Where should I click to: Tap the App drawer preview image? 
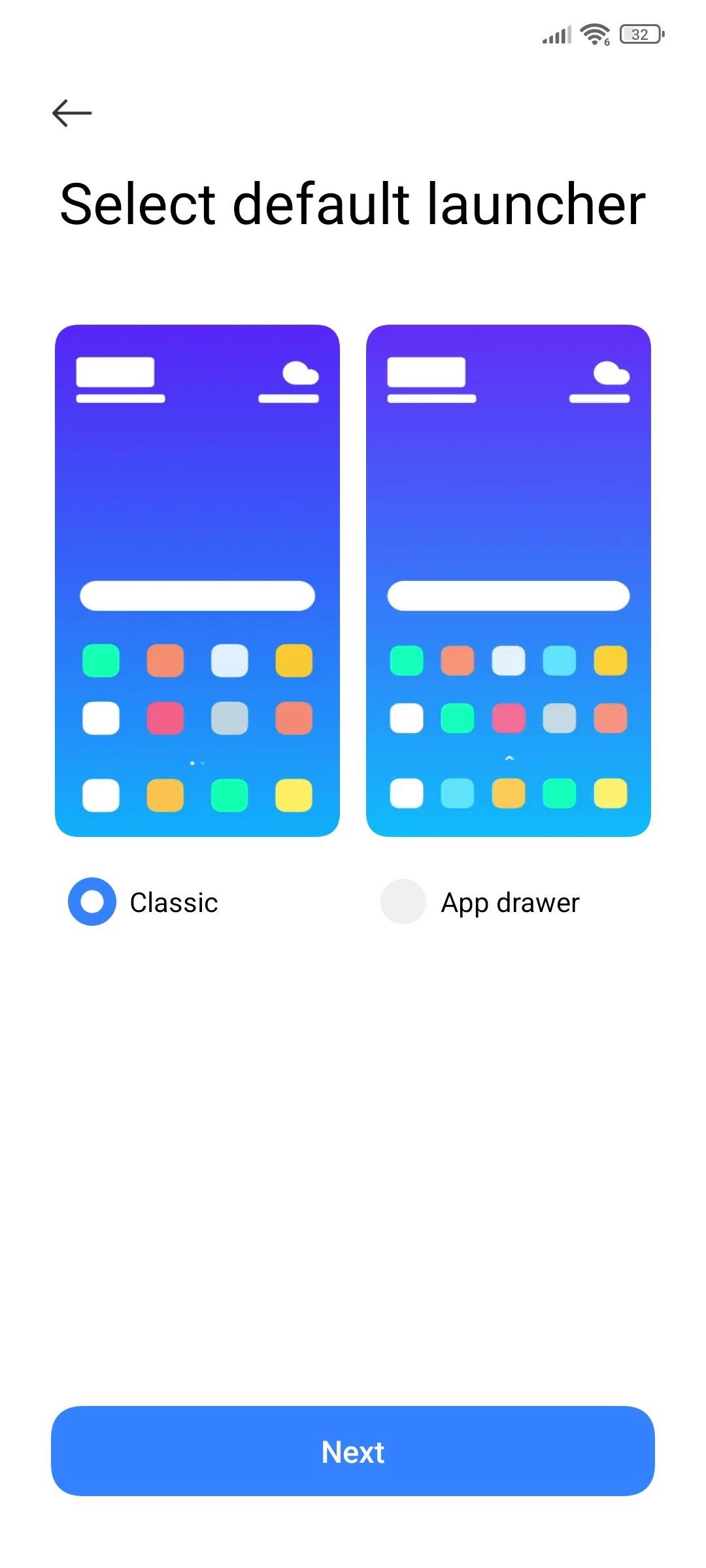(x=509, y=580)
